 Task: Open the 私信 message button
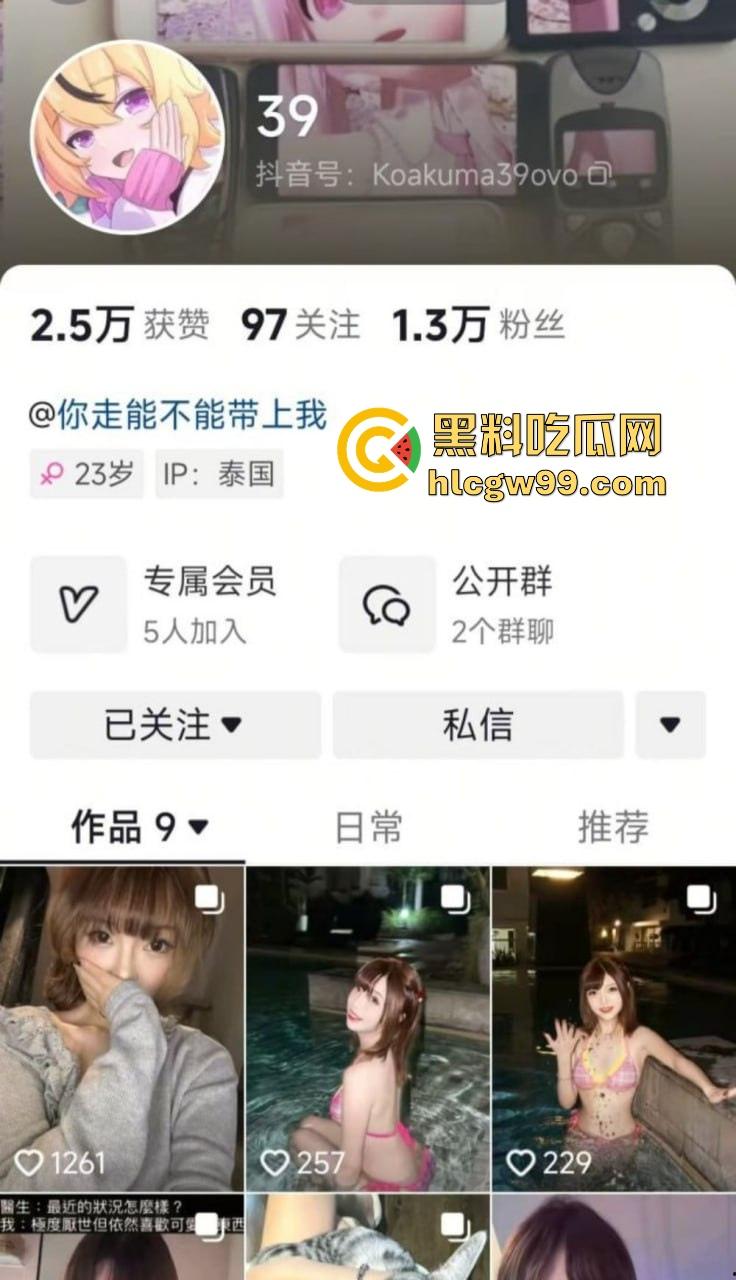[478, 725]
